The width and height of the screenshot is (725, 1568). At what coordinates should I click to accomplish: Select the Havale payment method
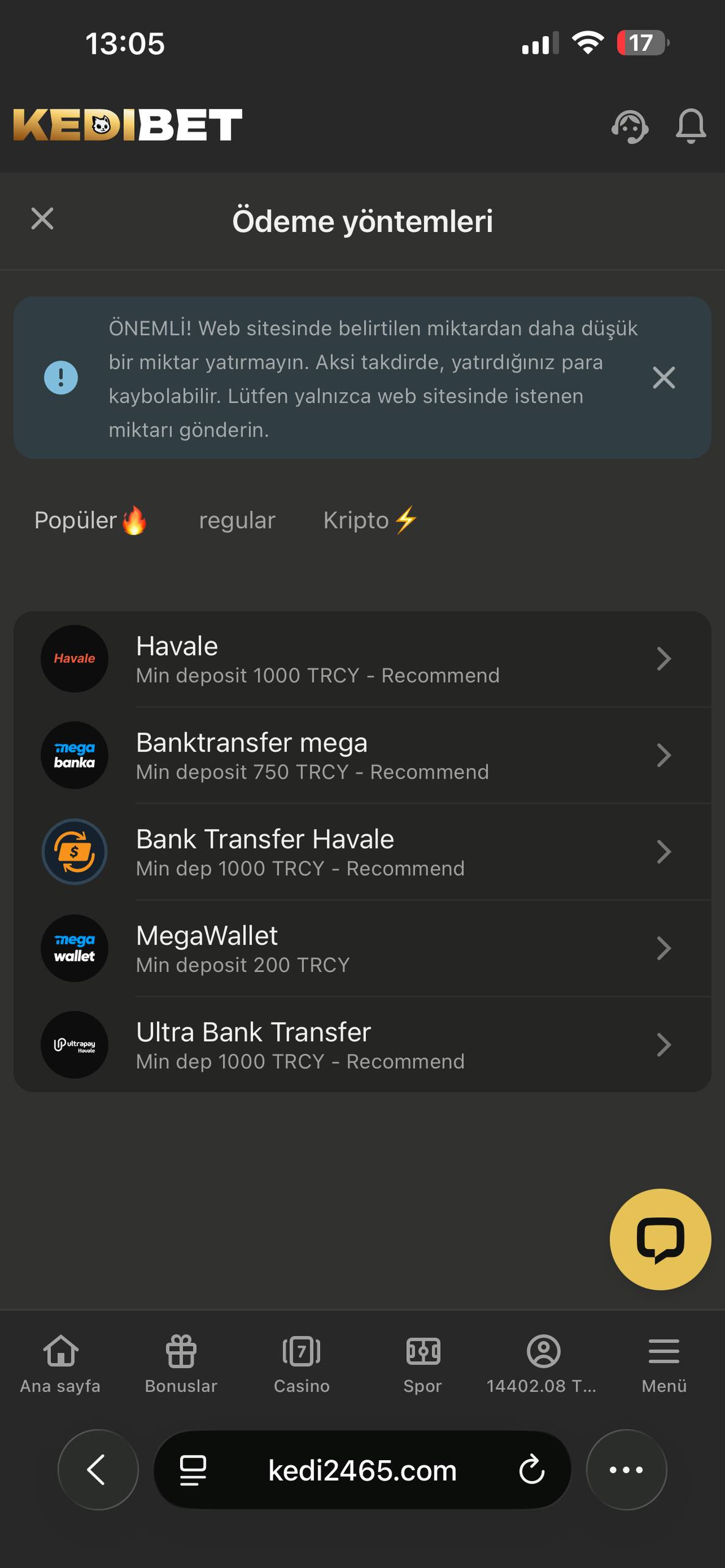[362, 659]
